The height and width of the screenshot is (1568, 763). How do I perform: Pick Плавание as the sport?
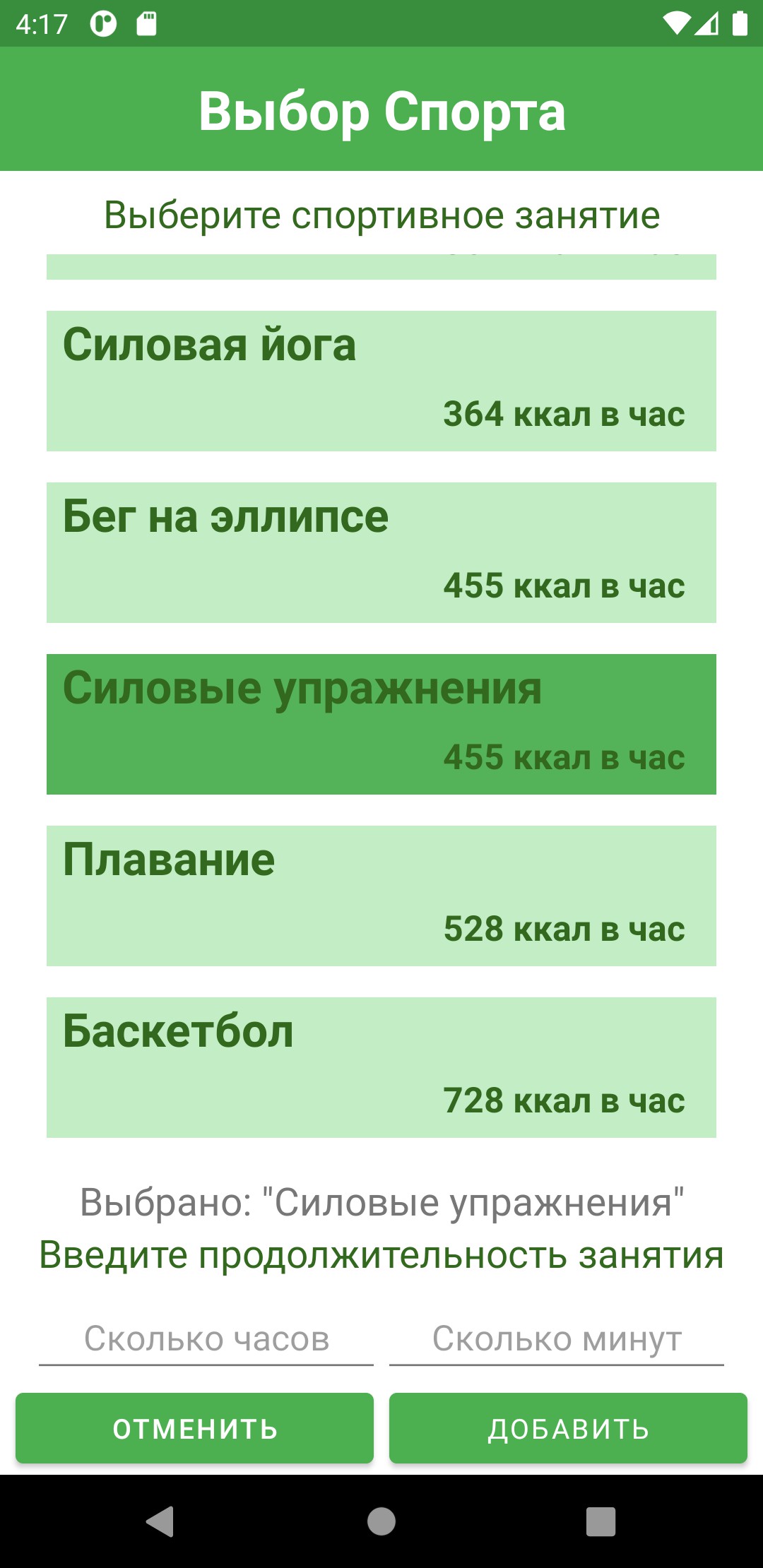[381, 896]
